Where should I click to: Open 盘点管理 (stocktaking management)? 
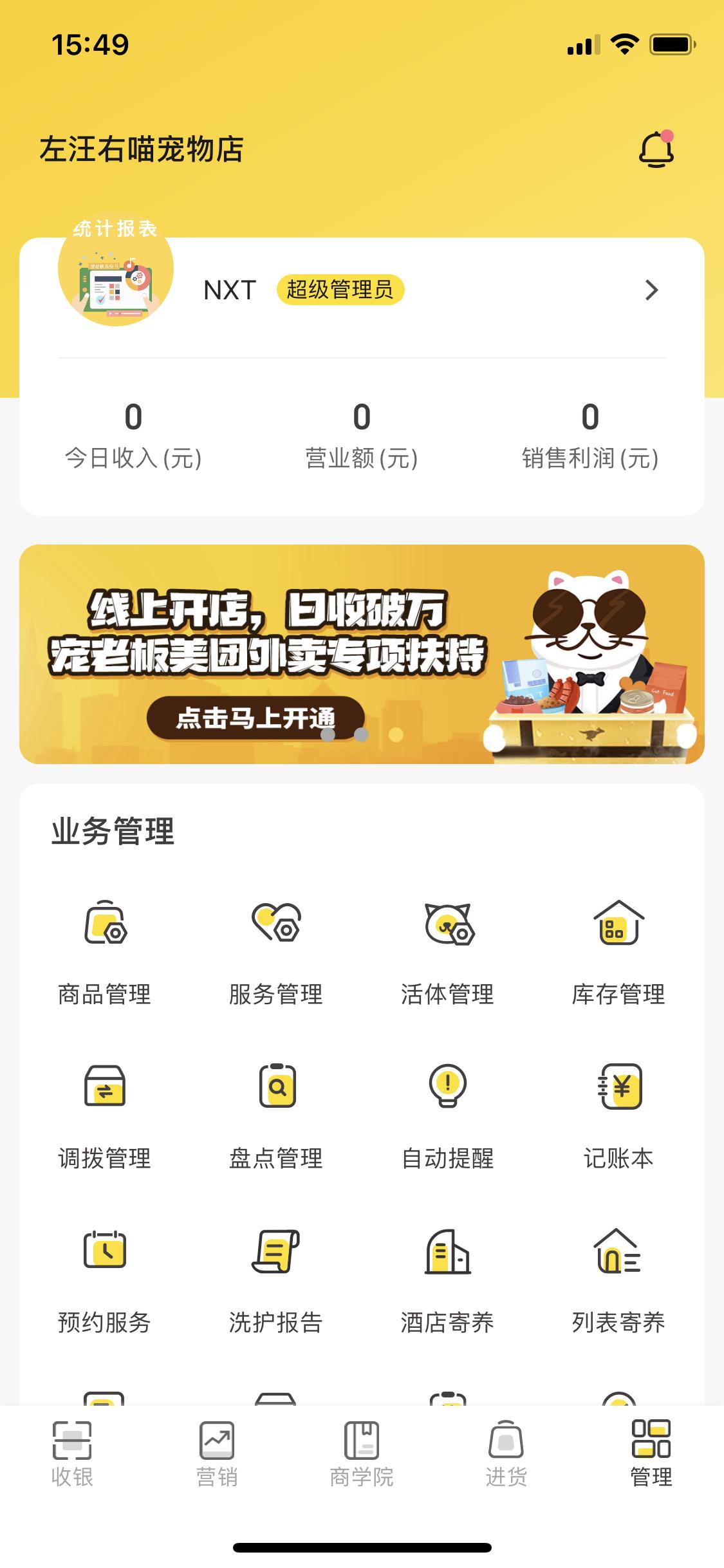click(x=275, y=1118)
